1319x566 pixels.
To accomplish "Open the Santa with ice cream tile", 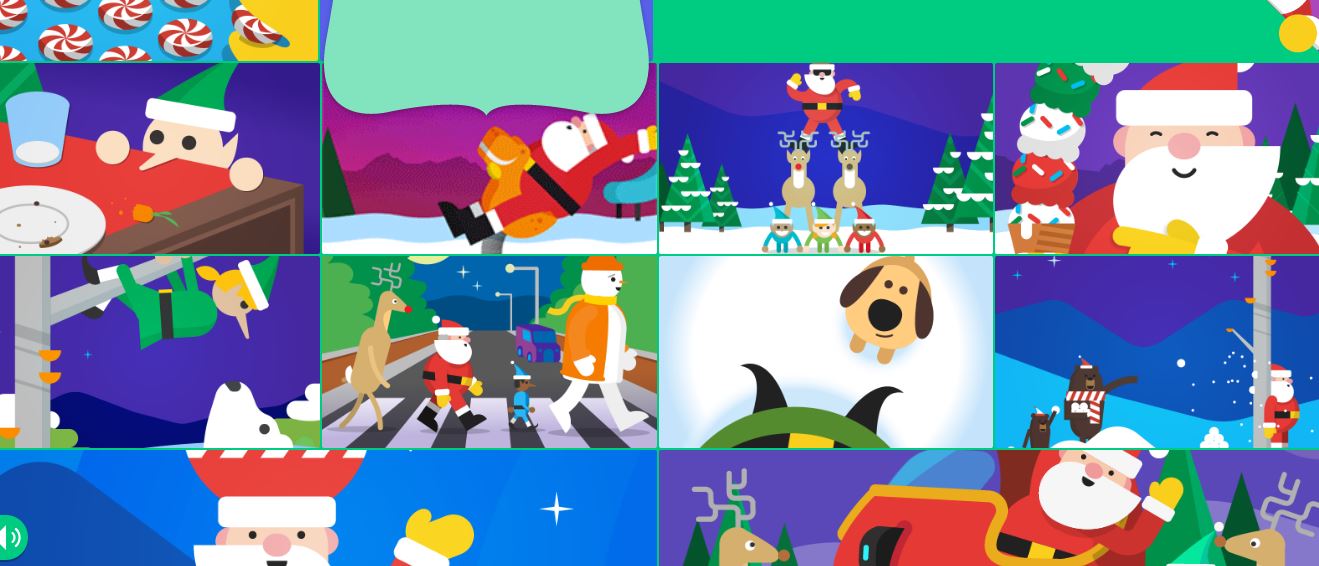I will click(1156, 158).
